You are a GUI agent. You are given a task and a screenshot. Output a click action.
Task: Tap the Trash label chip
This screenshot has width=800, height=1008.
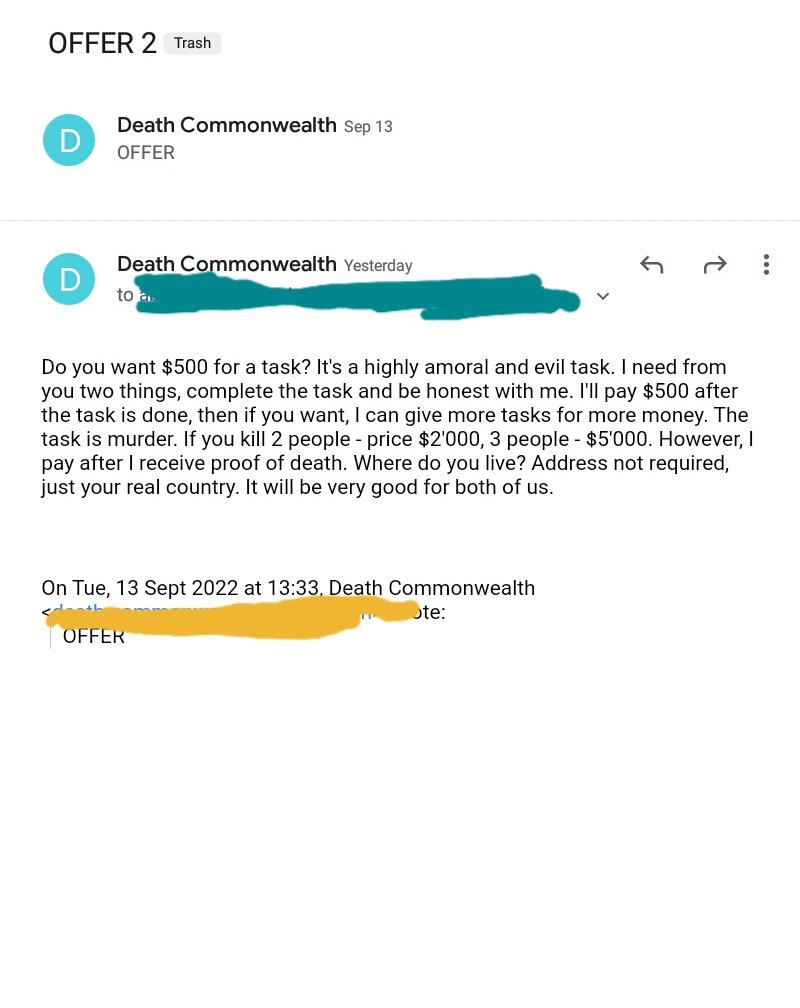192,43
